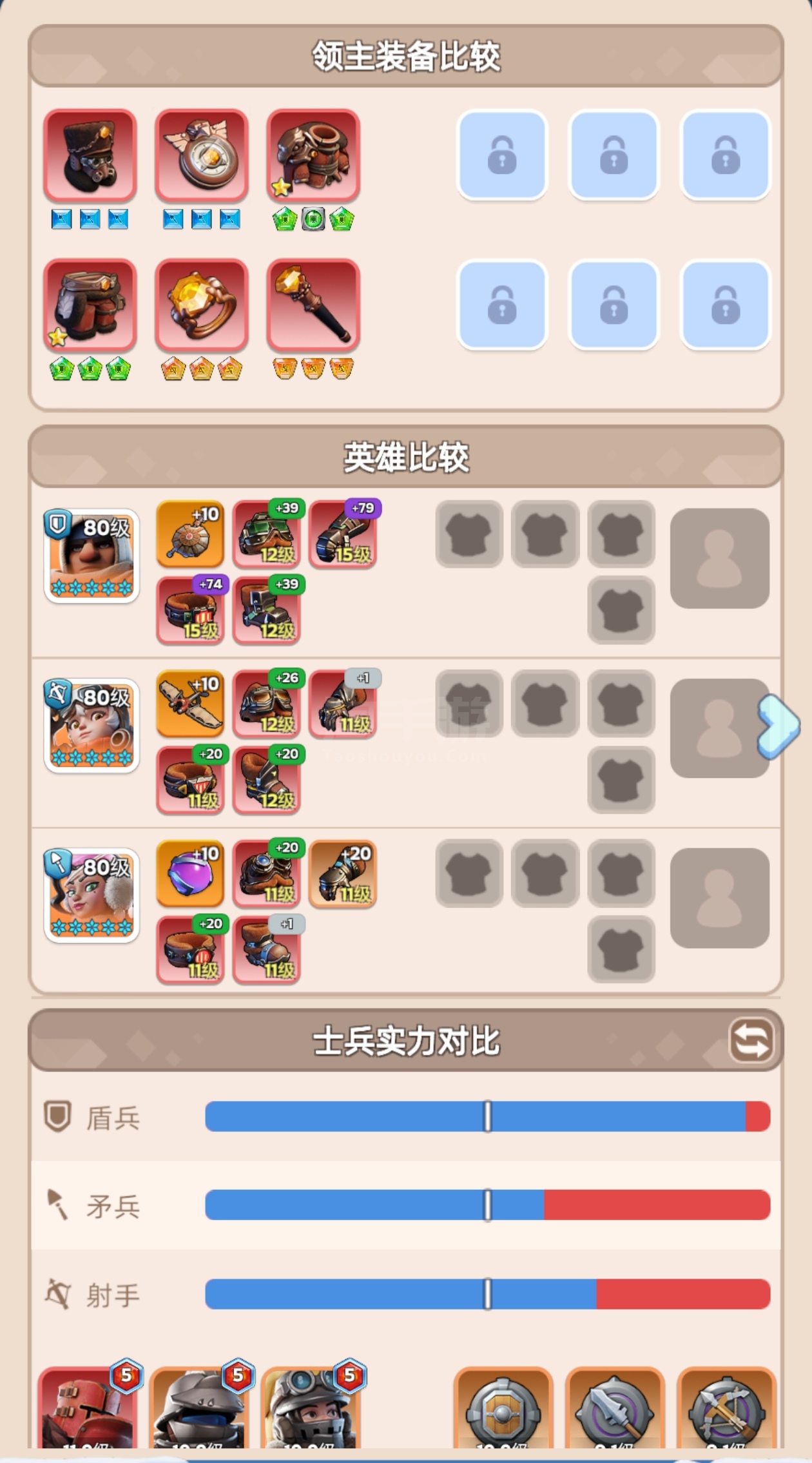
Task: View the level 80 archer hero portrait
Action: pos(92,725)
